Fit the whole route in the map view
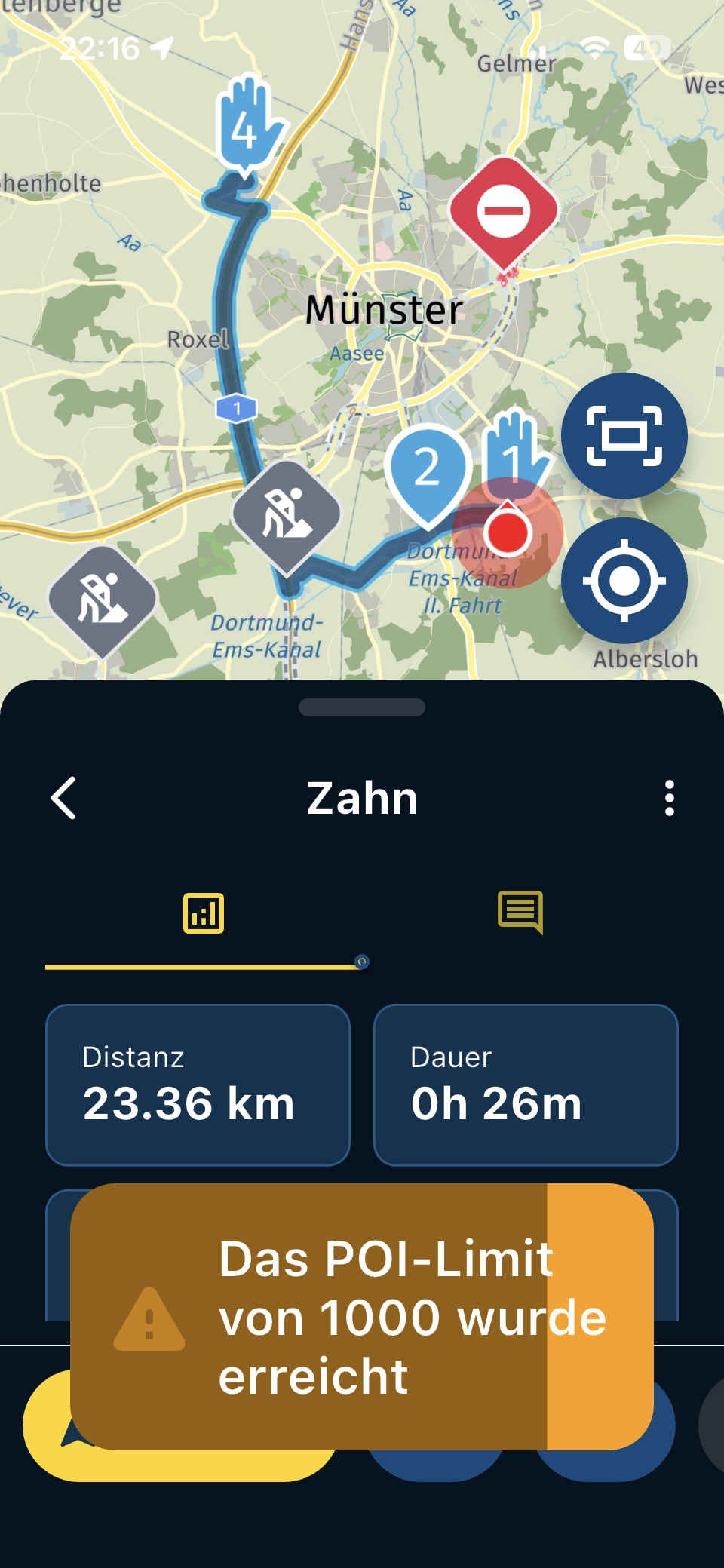The image size is (724, 1568). pos(624,436)
